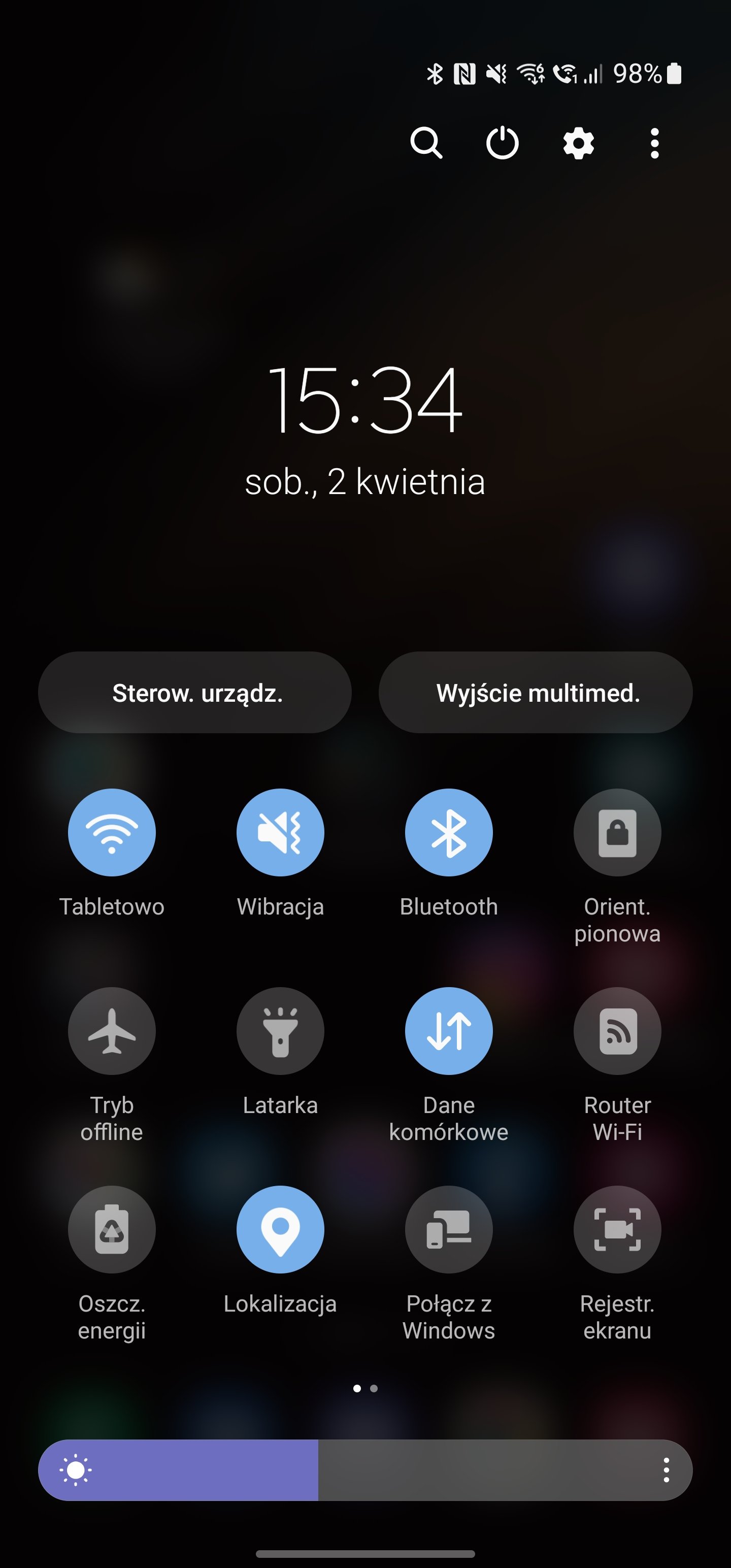Turn off Bluetooth
This screenshot has width=731, height=1568.
449,832
